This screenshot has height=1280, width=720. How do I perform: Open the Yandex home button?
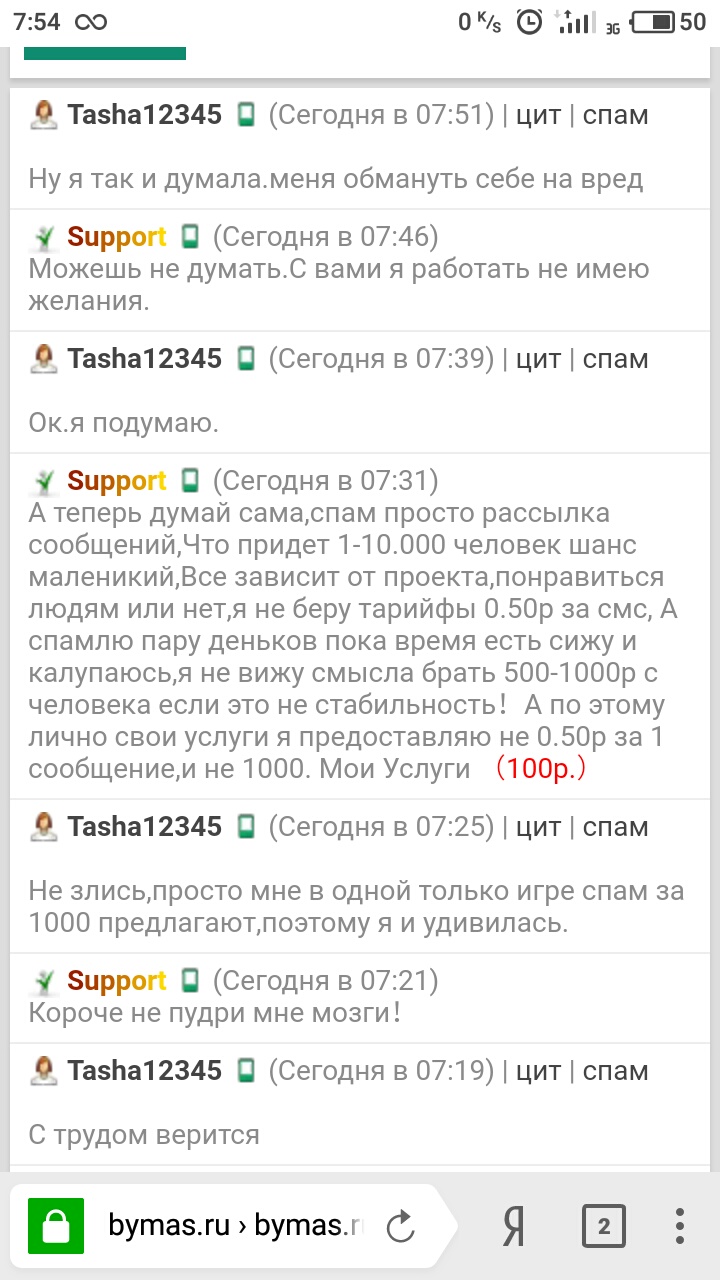click(513, 1226)
